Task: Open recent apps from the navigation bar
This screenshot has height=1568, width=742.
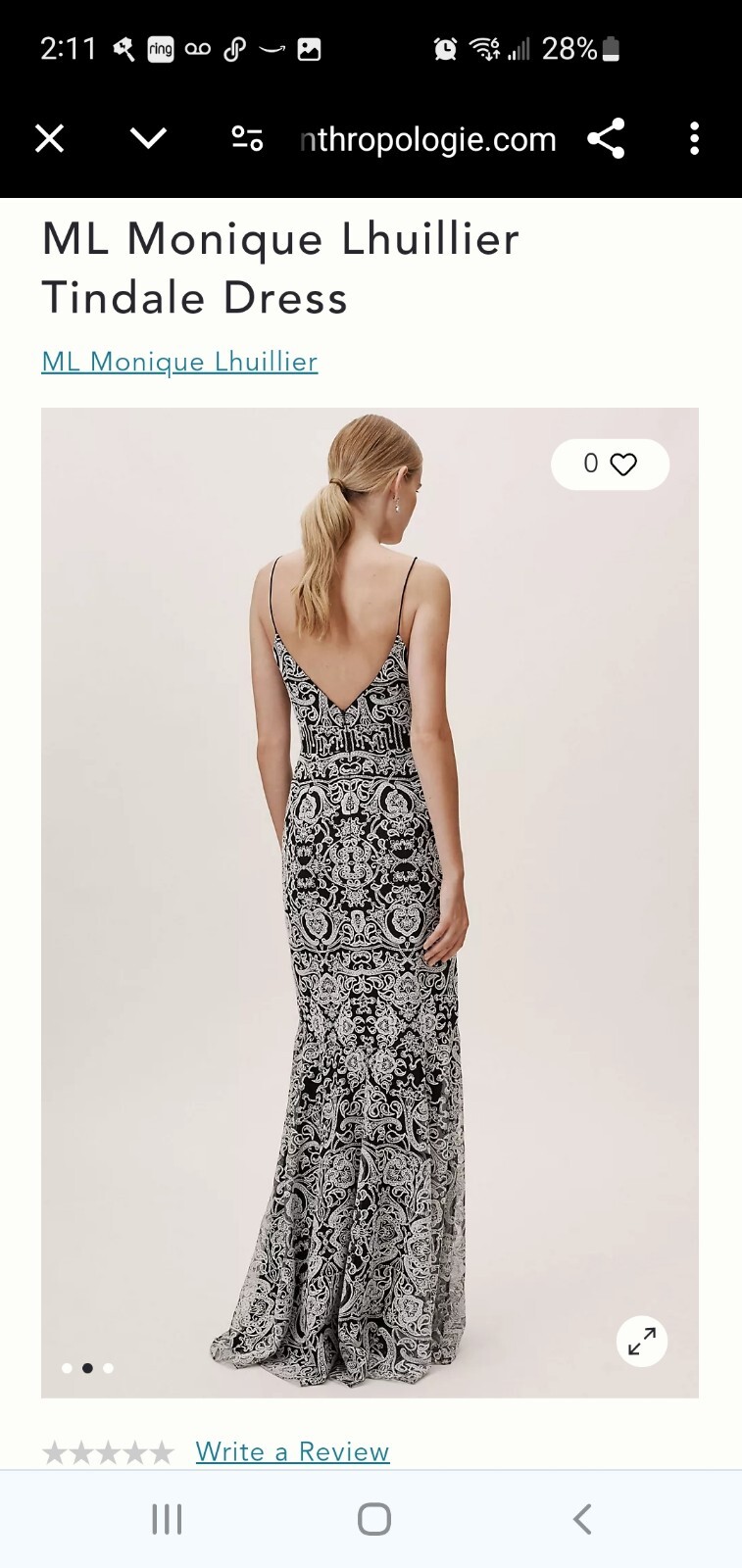Action: coord(168,1520)
